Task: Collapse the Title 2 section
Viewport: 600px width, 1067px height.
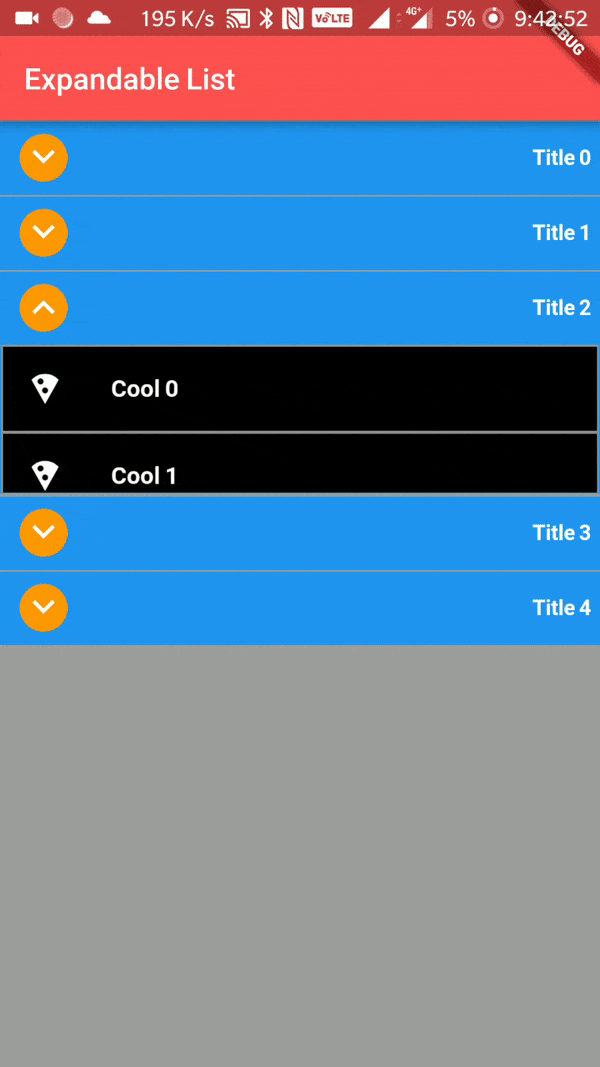Action: [43, 308]
